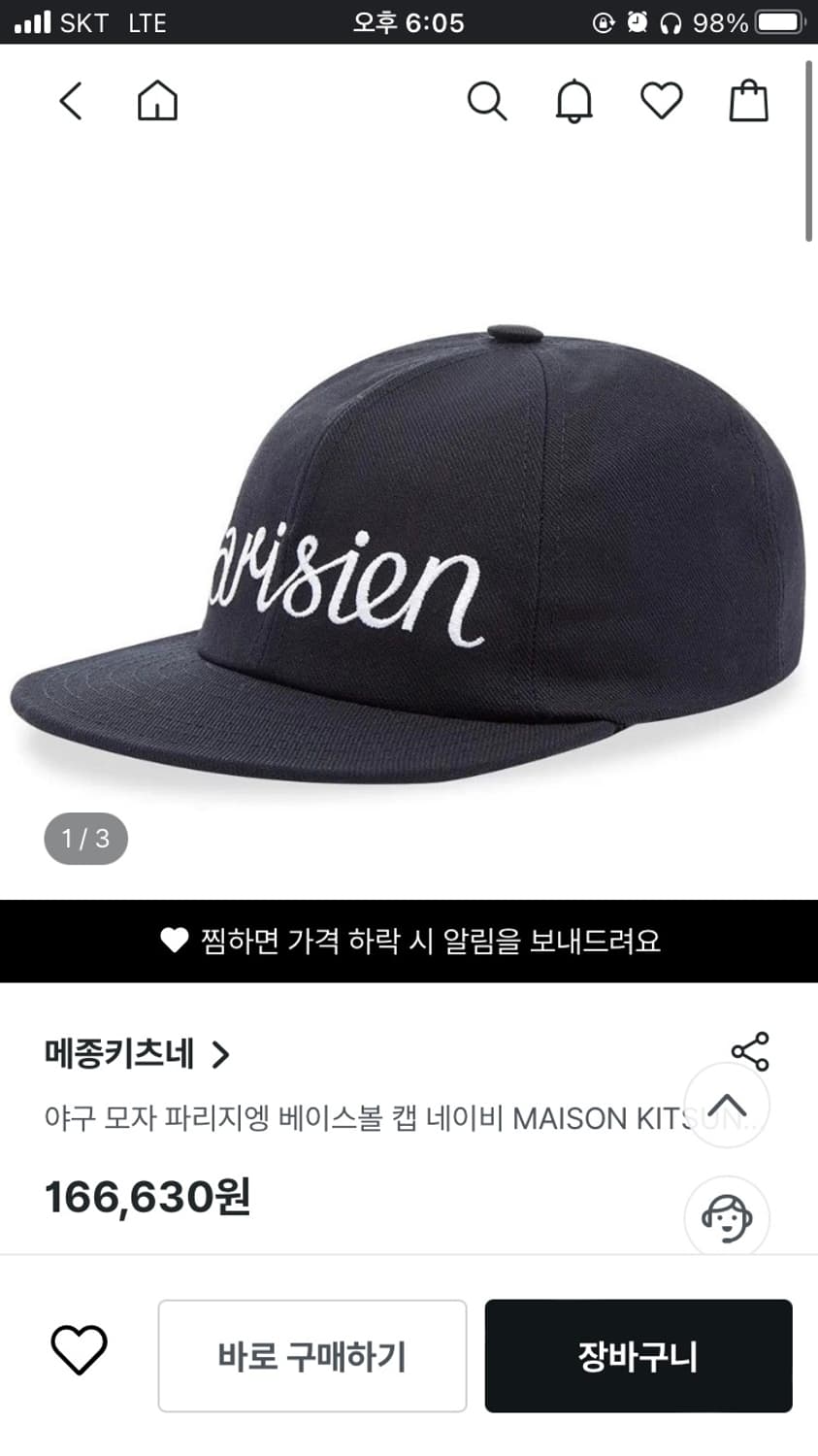Open the shopping bag icon
The image size is (818, 1456).
[747, 100]
